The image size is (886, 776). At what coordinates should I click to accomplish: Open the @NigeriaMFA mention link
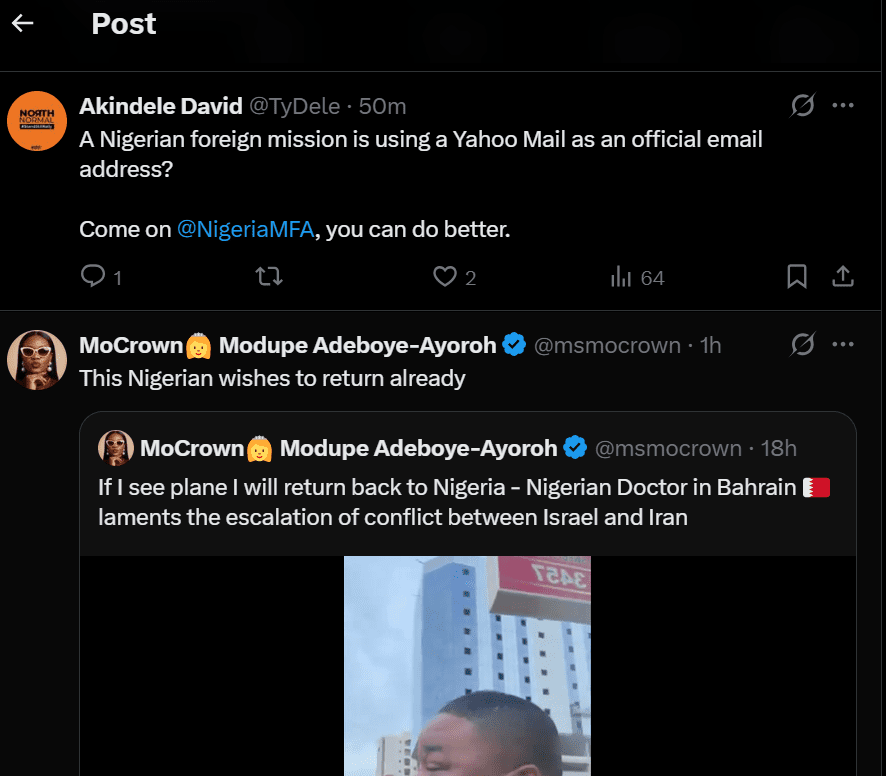[246, 229]
